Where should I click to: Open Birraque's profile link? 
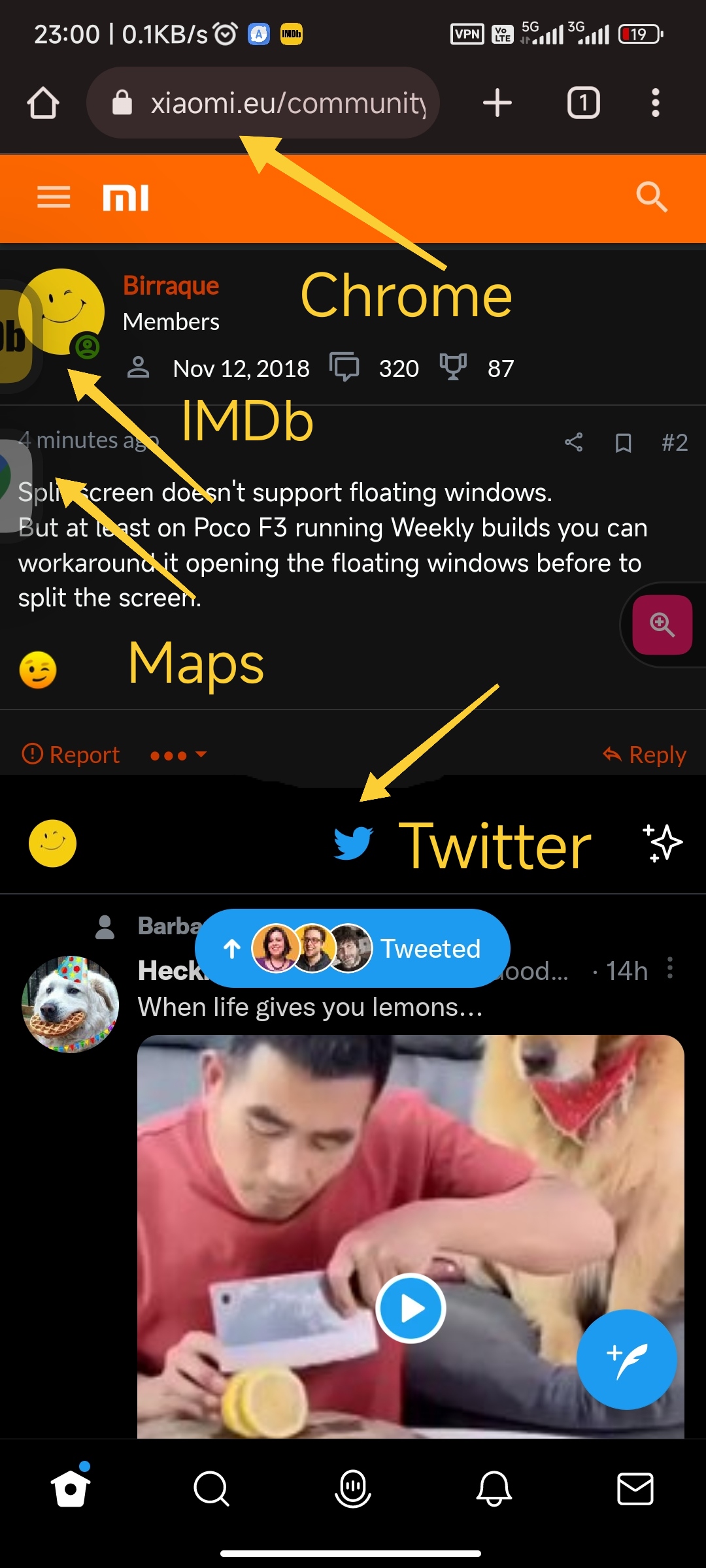tap(171, 286)
